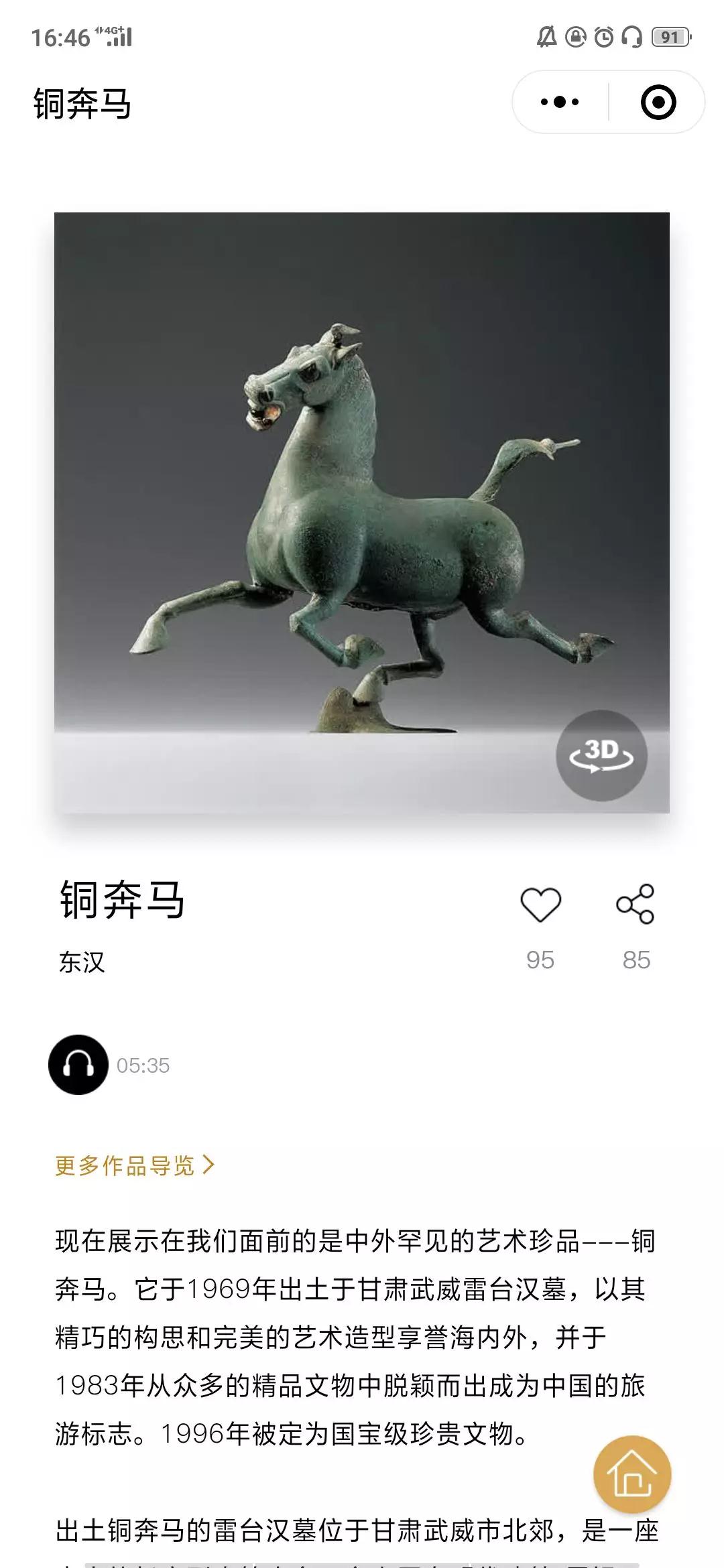Viewport: 724px width, 1568px height.
Task: Like the 铜奔马 artwork
Action: tap(540, 905)
